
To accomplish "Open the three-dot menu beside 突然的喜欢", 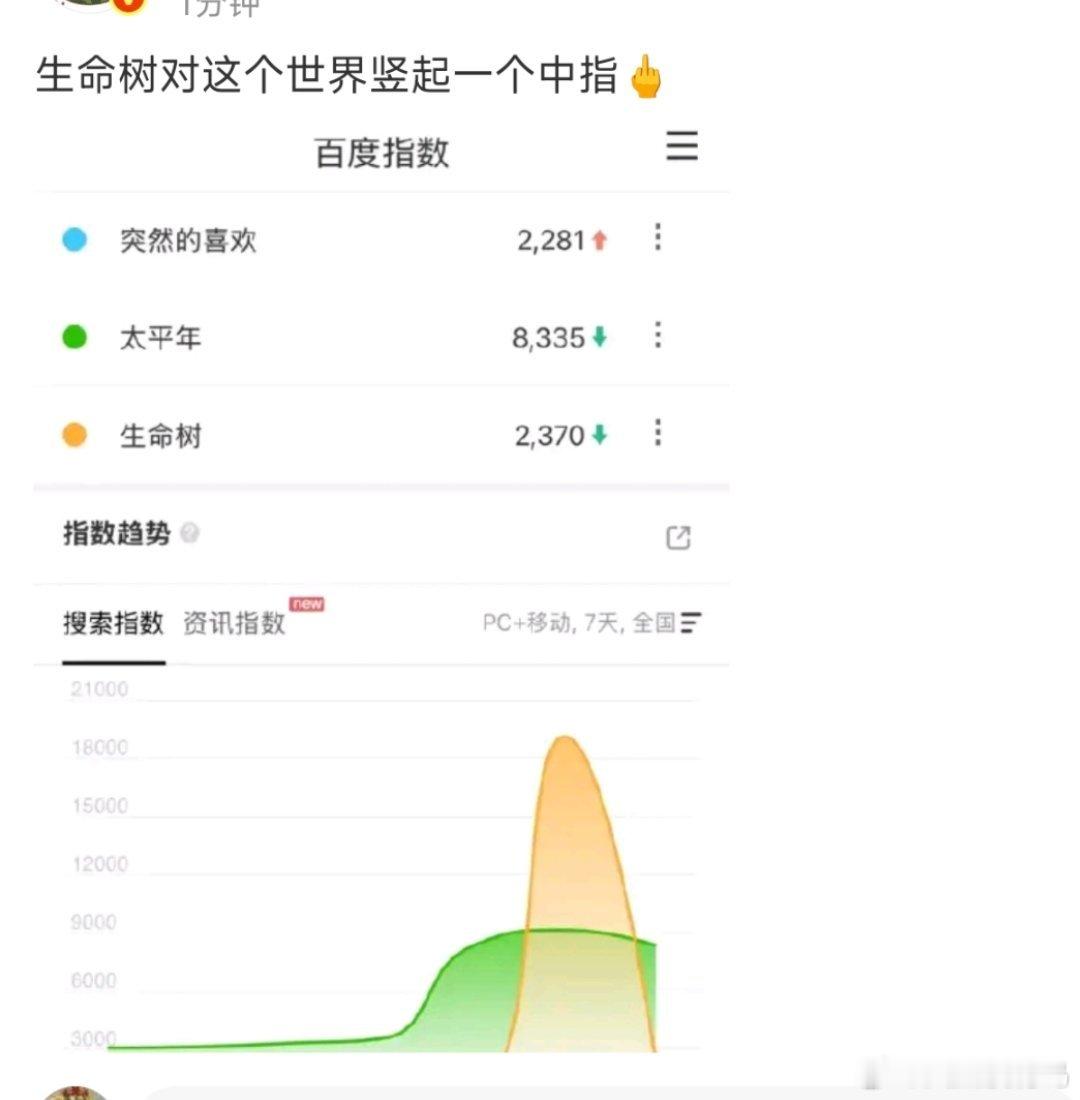I will click(x=657, y=238).
